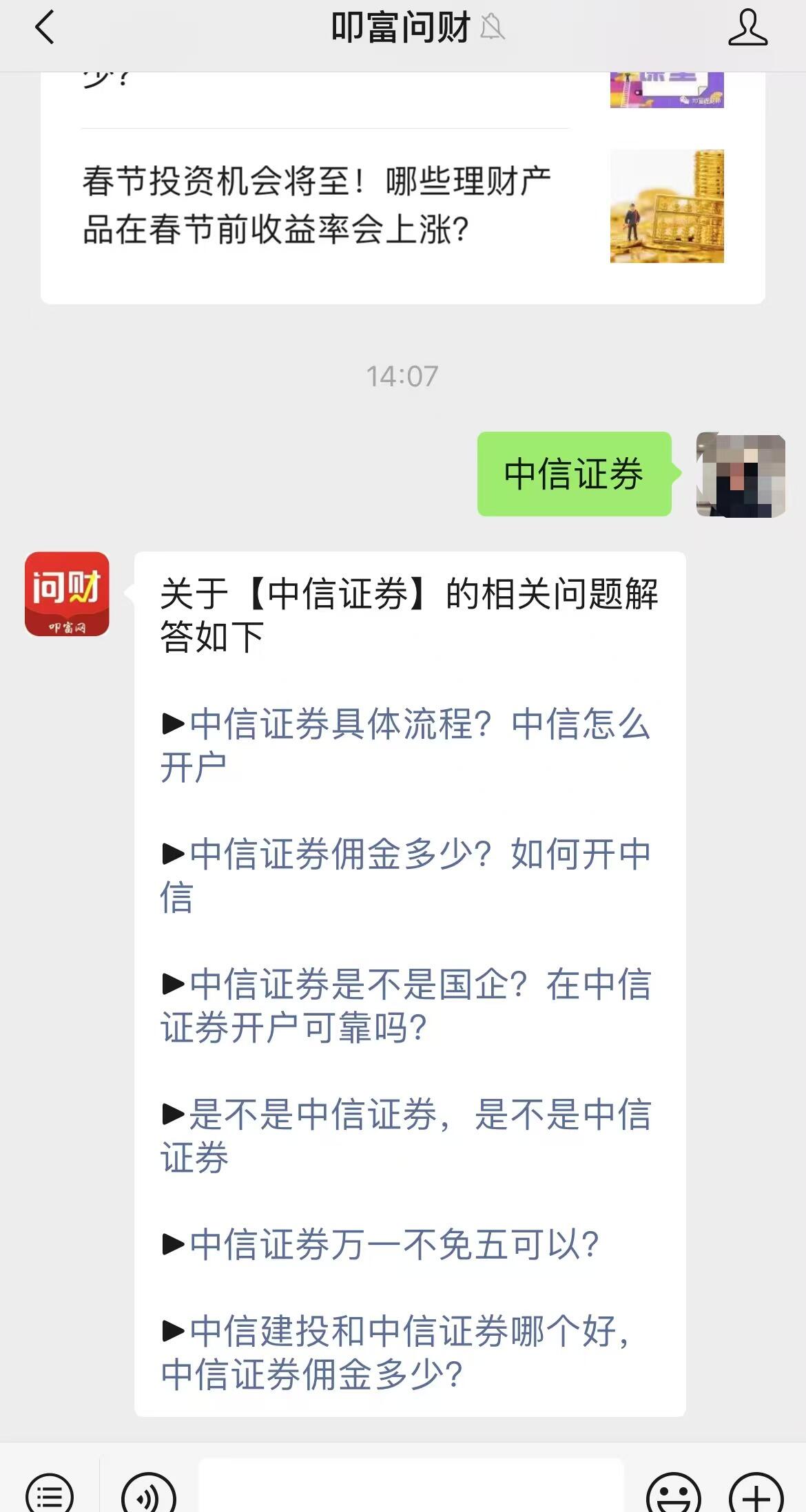Open link 中信证券具体流程？中信怎么开户
806x1512 pixels.
click(406, 745)
